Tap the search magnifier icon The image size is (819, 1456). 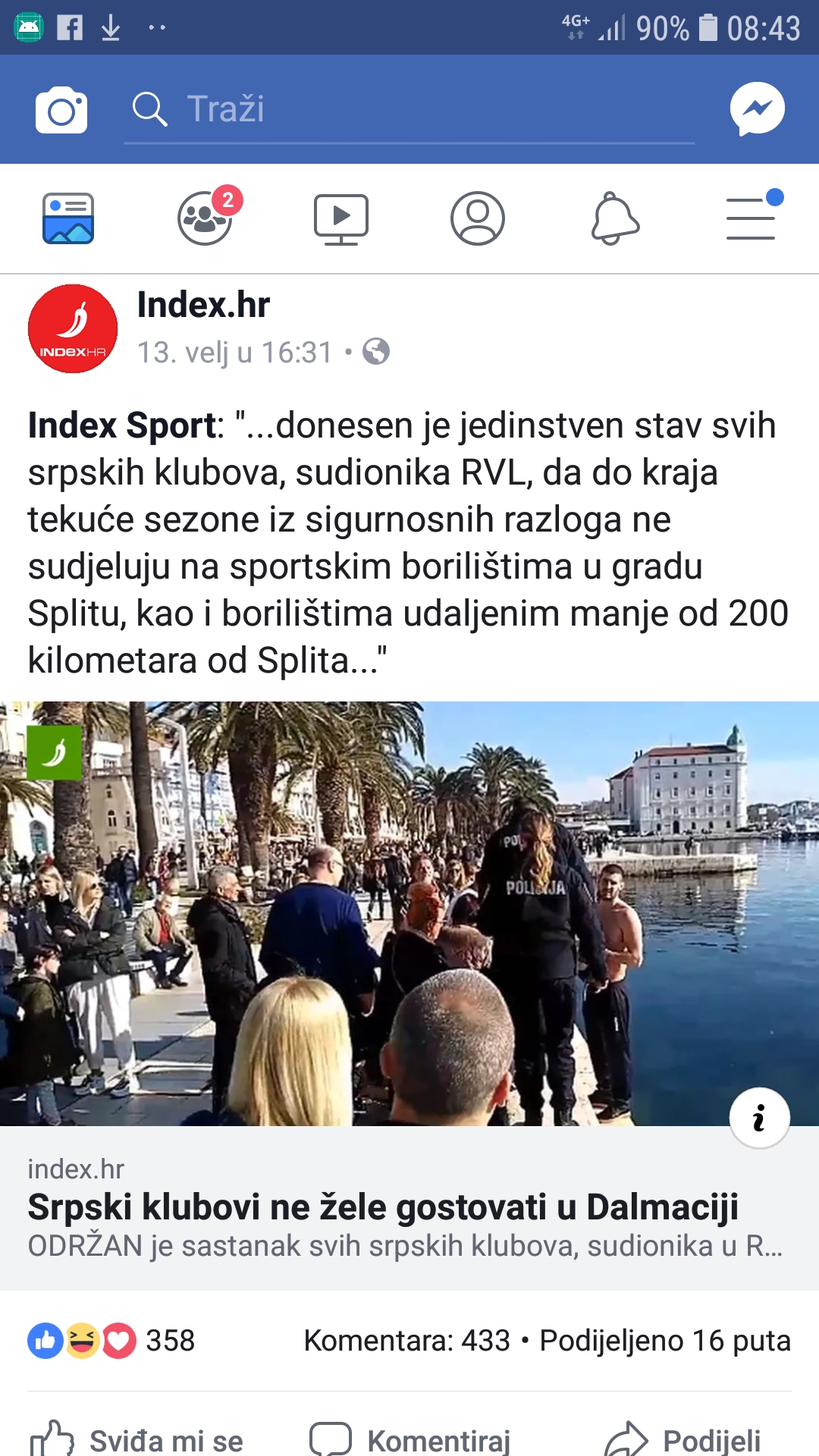pyautogui.click(x=150, y=108)
